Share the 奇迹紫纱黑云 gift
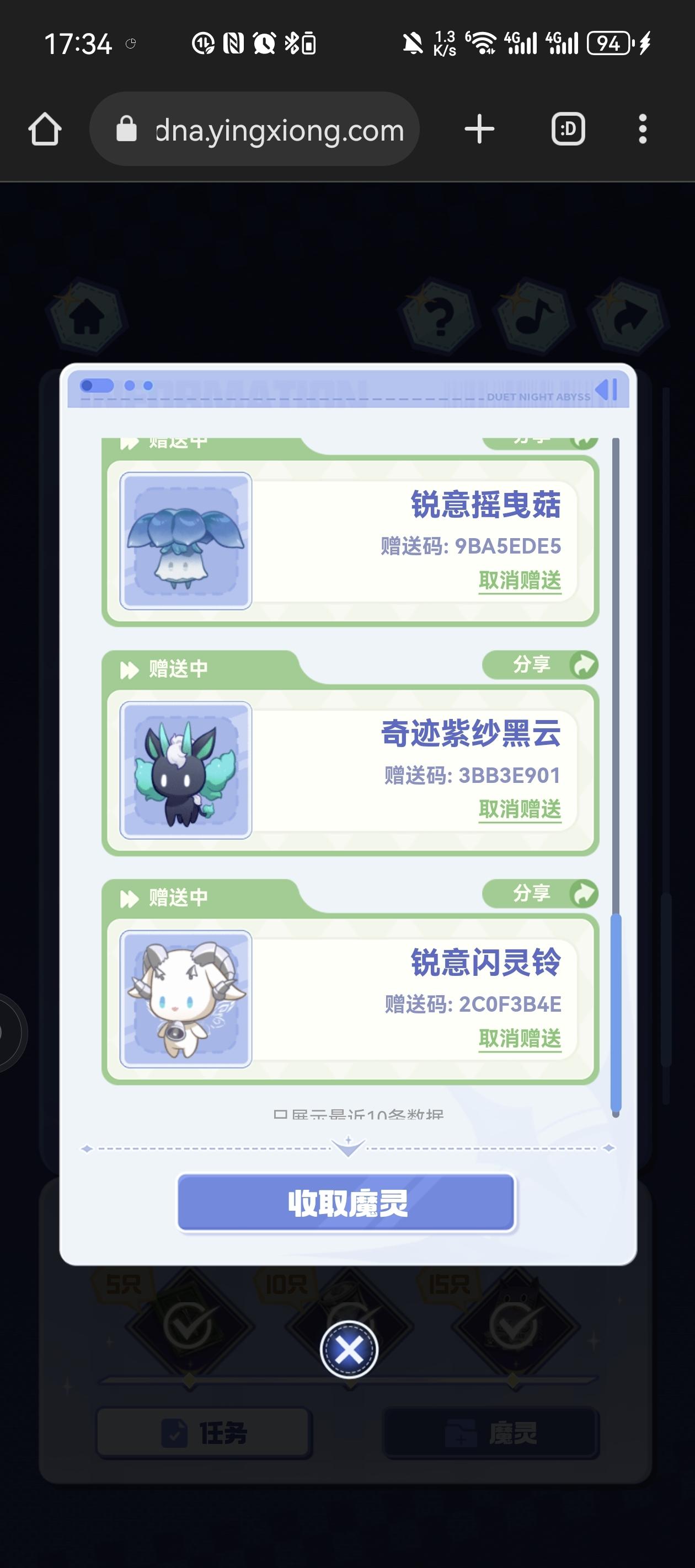Screen dimensions: 695x1568 coord(539,664)
